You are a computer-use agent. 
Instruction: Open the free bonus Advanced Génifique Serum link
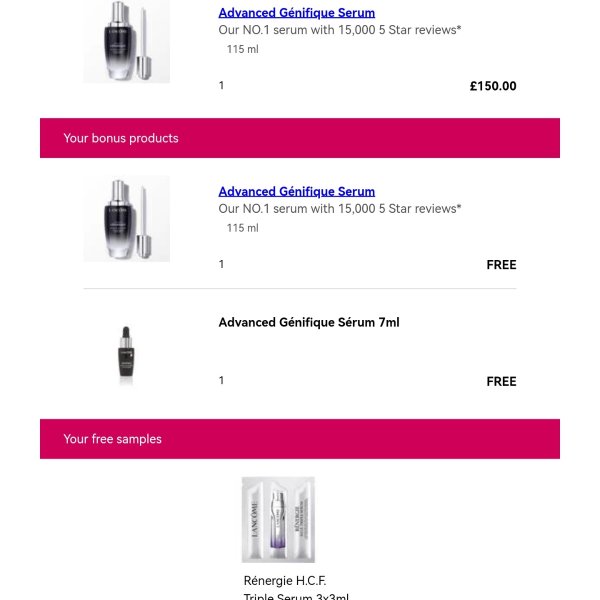click(x=296, y=191)
